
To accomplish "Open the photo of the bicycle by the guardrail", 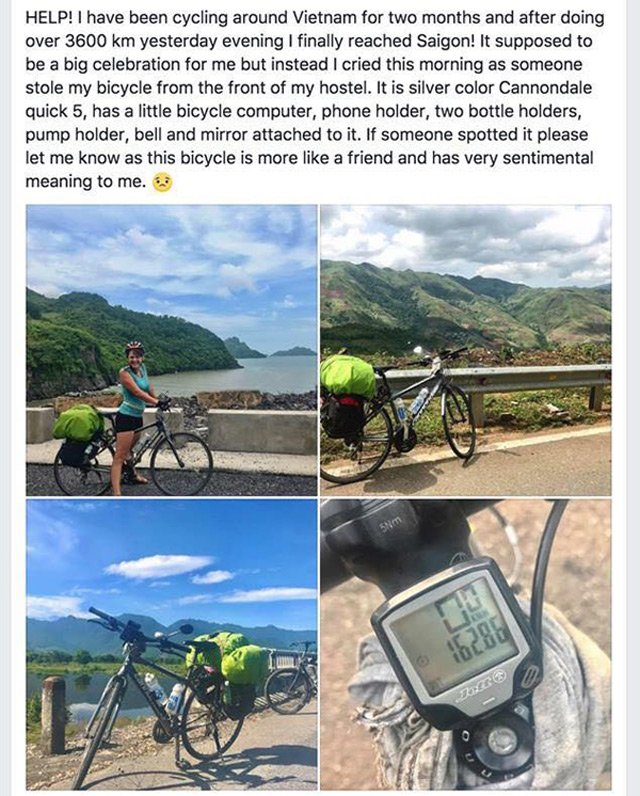I will [465, 350].
